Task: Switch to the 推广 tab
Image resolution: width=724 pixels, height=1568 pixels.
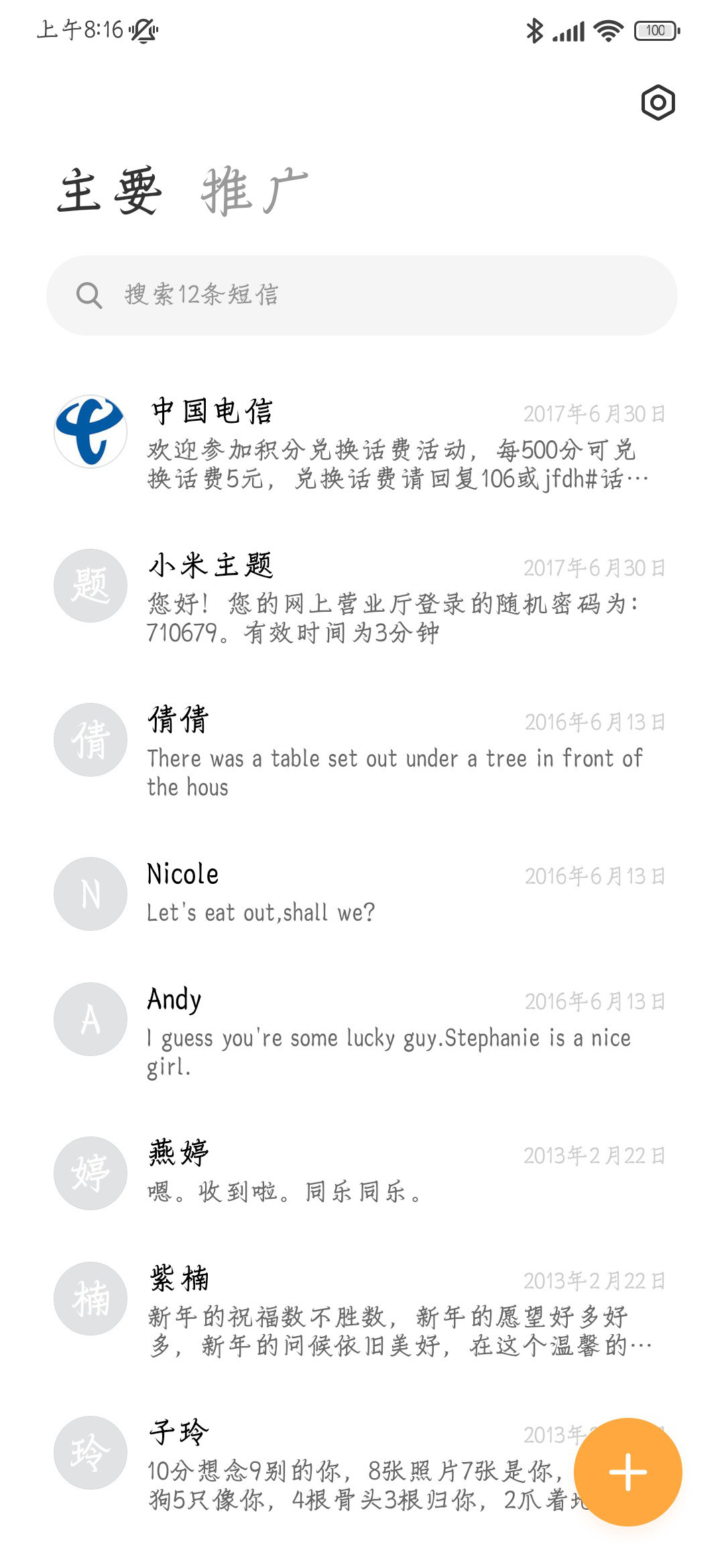Action: tap(255, 192)
